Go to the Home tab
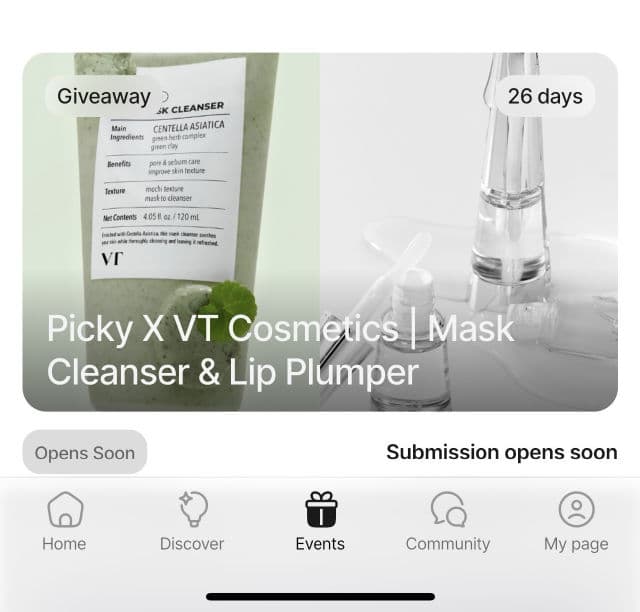Viewport: 640px width, 612px height. [x=64, y=522]
